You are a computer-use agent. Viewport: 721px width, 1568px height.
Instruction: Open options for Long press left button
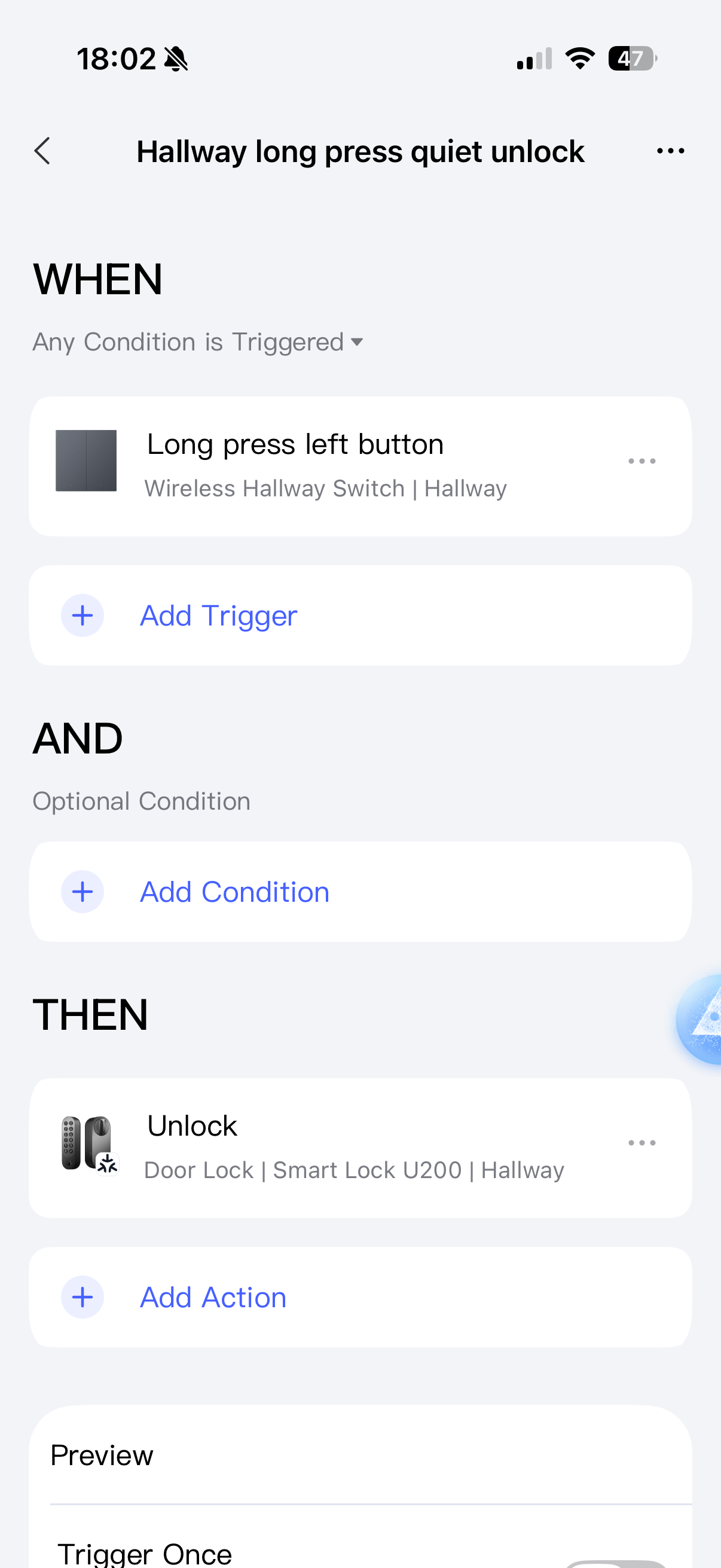(x=641, y=462)
